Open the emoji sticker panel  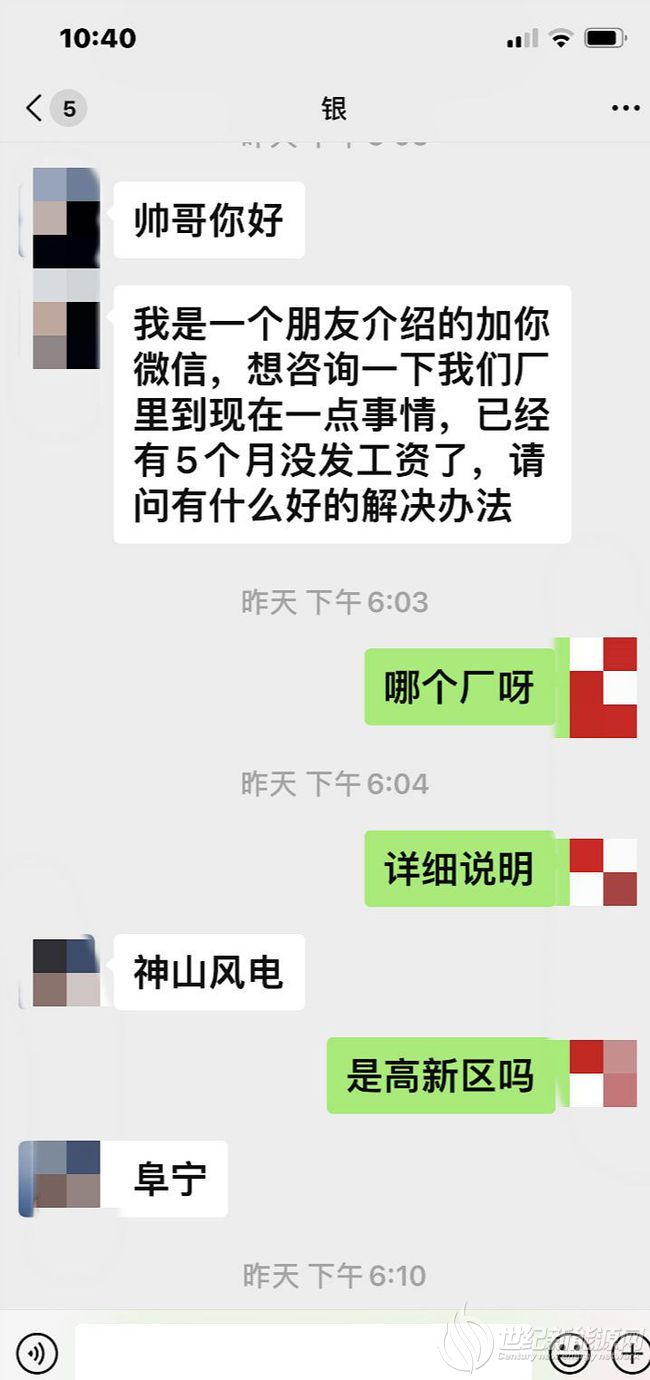click(x=571, y=1355)
